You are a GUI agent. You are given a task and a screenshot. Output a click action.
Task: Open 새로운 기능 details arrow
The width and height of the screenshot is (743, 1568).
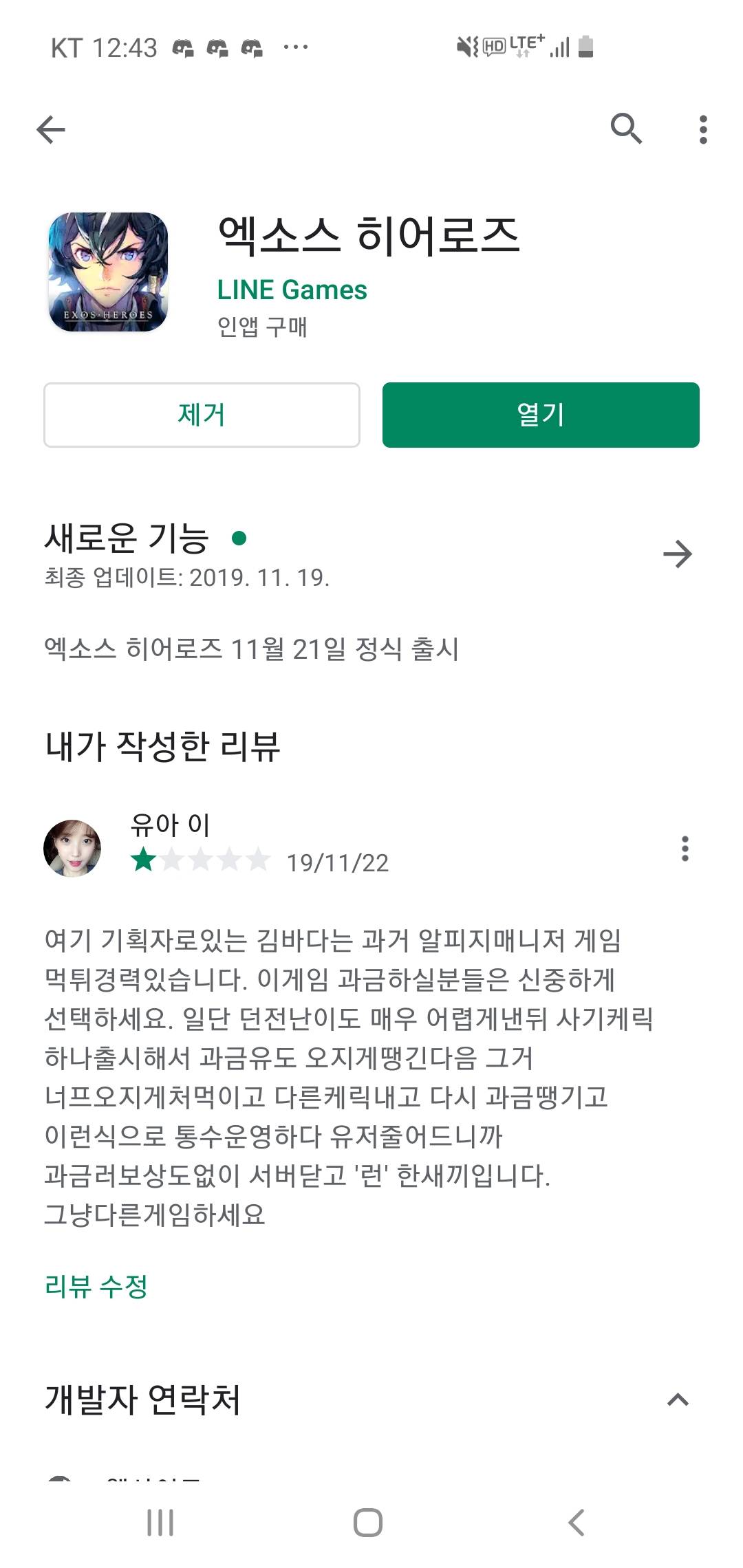pos(677,554)
